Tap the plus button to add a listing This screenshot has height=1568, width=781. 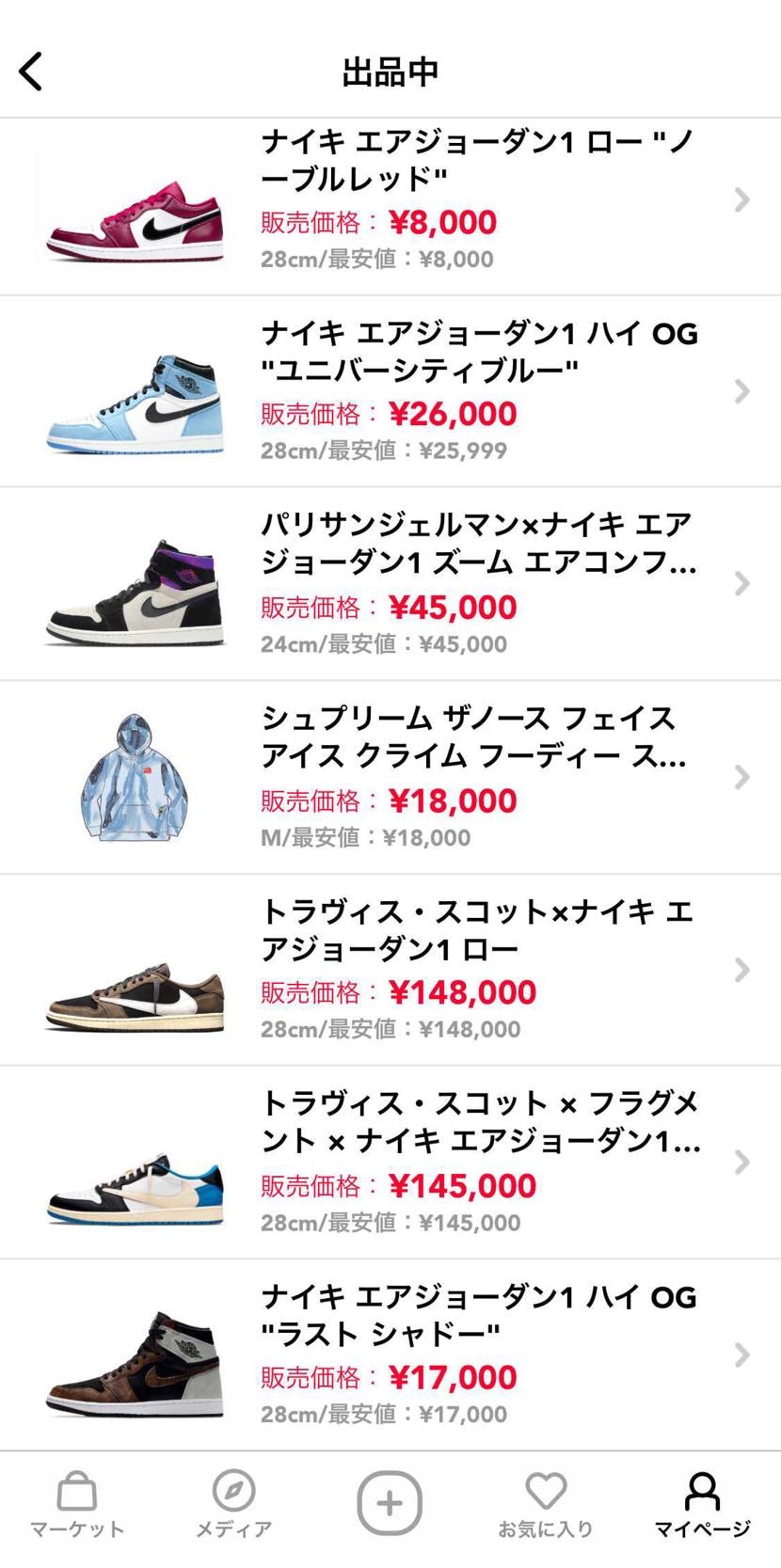[389, 1503]
